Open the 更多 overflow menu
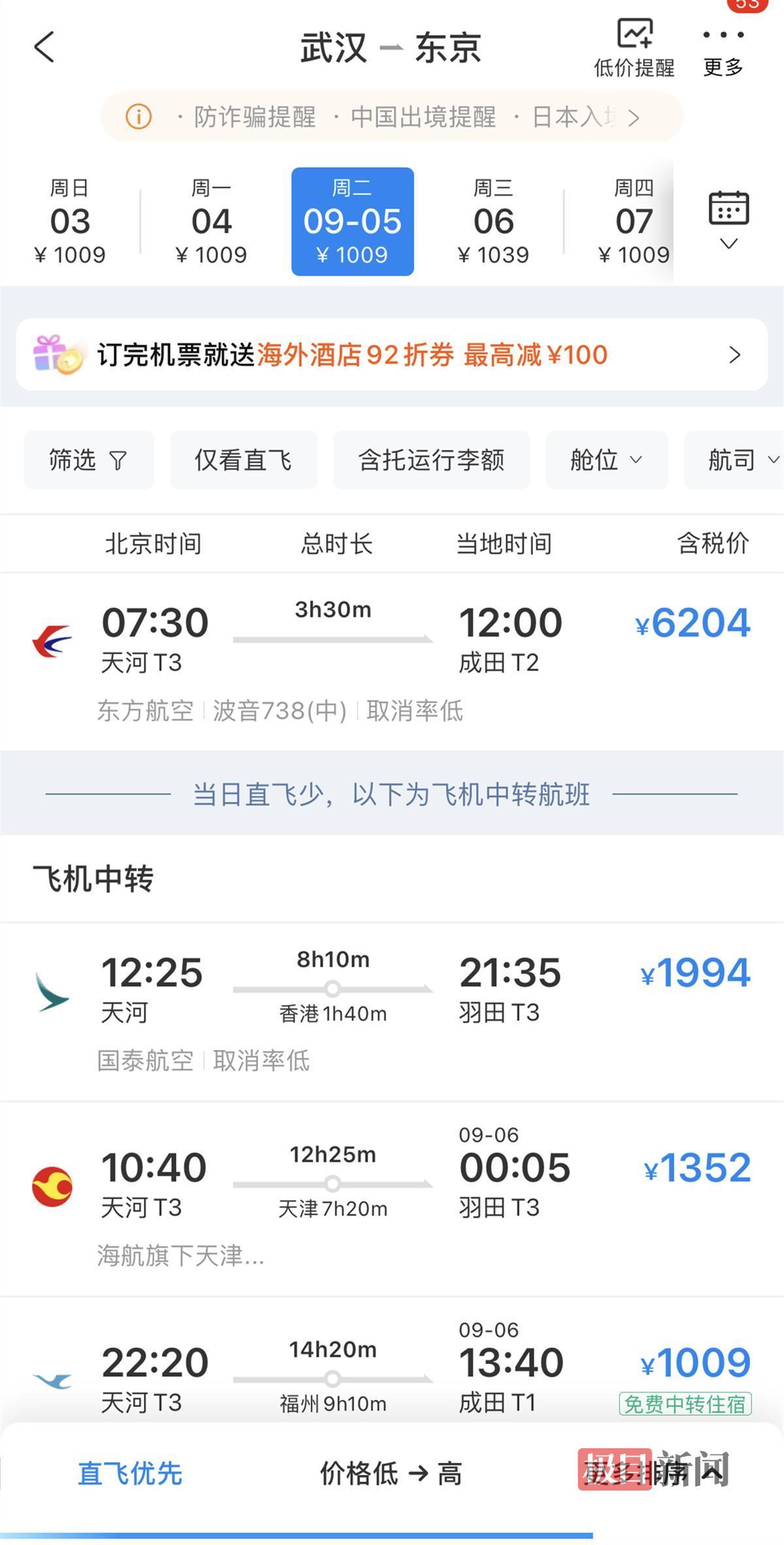 click(x=723, y=47)
